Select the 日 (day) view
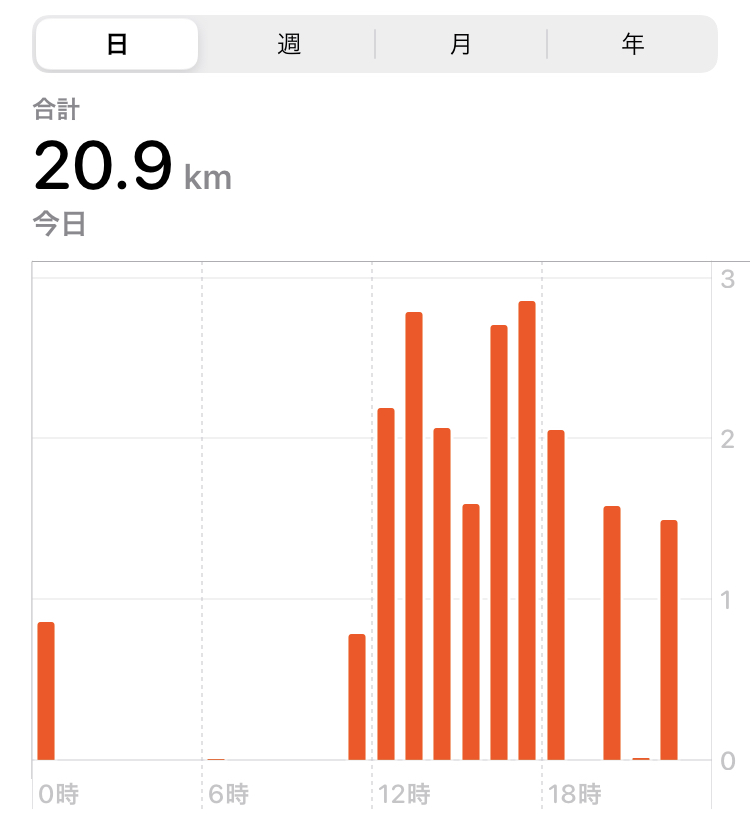This screenshot has height=833, width=750. (117, 44)
